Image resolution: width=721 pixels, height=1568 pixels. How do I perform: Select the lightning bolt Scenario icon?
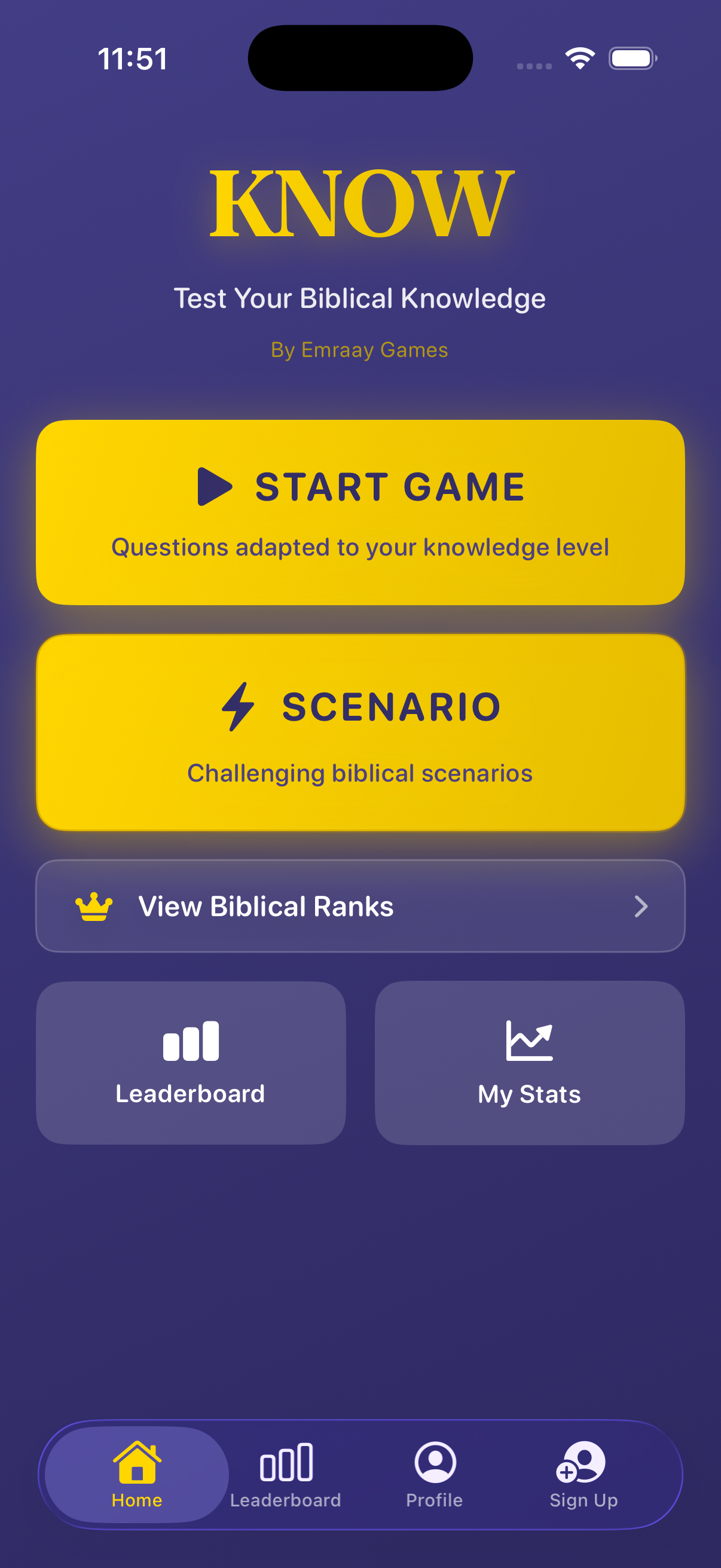click(239, 706)
